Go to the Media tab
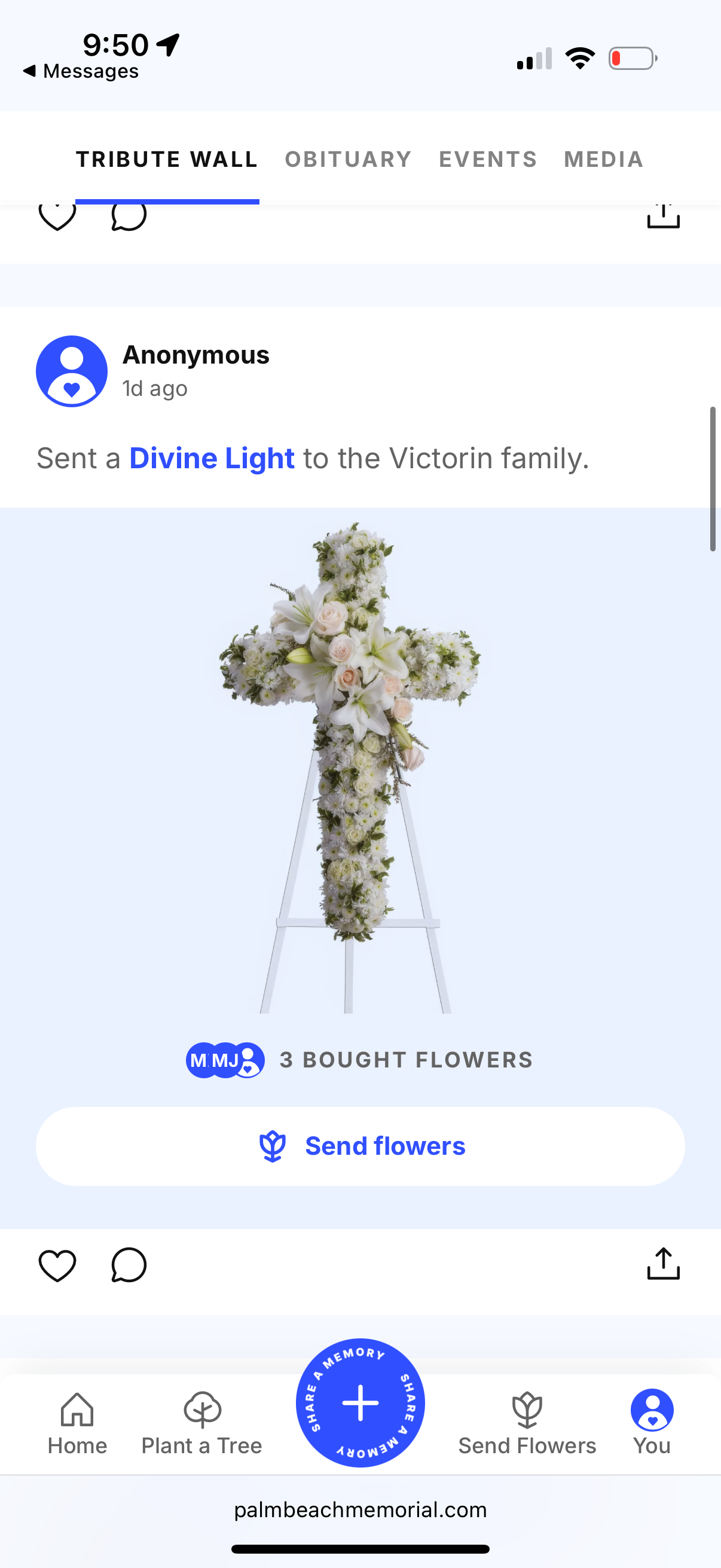721x1568 pixels. (603, 160)
